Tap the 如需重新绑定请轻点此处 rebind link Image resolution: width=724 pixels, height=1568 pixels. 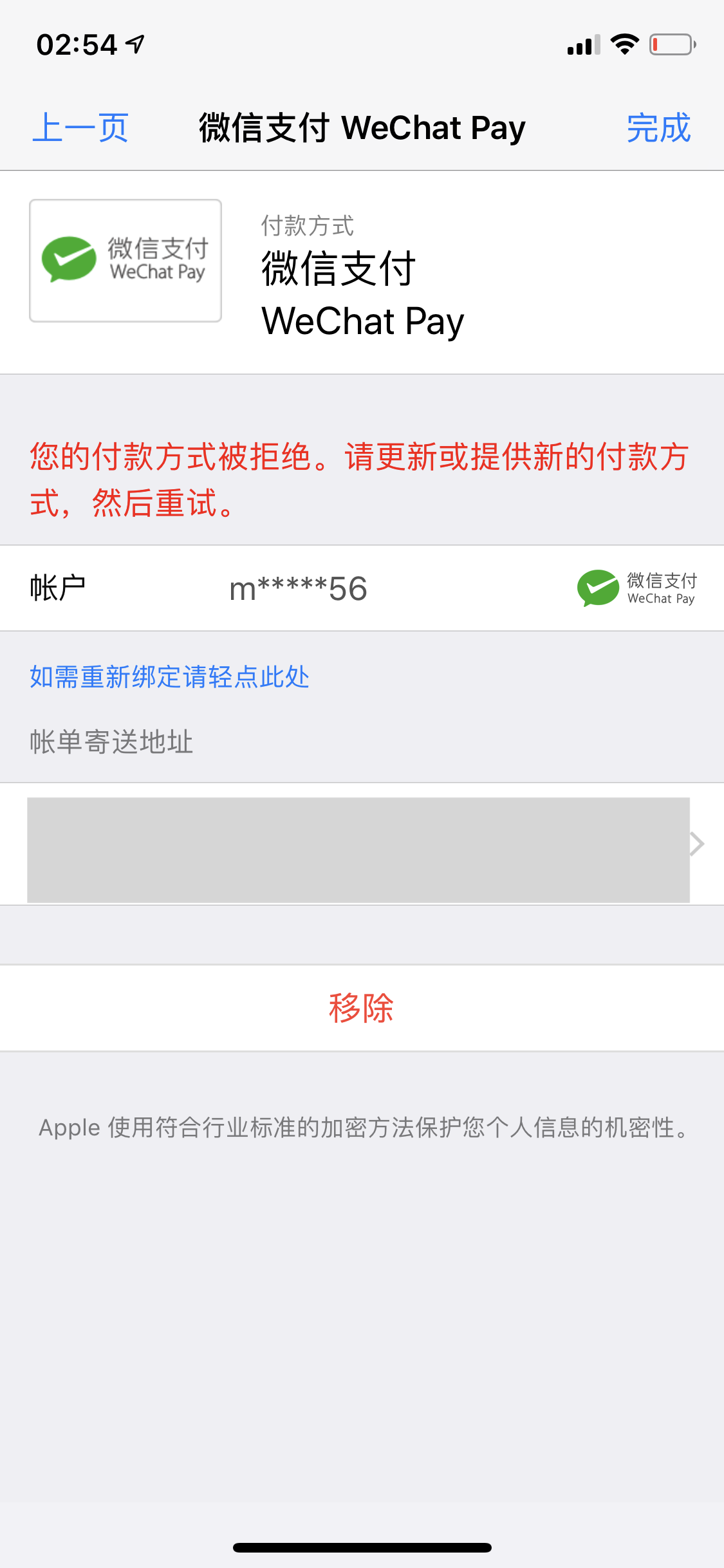169,677
